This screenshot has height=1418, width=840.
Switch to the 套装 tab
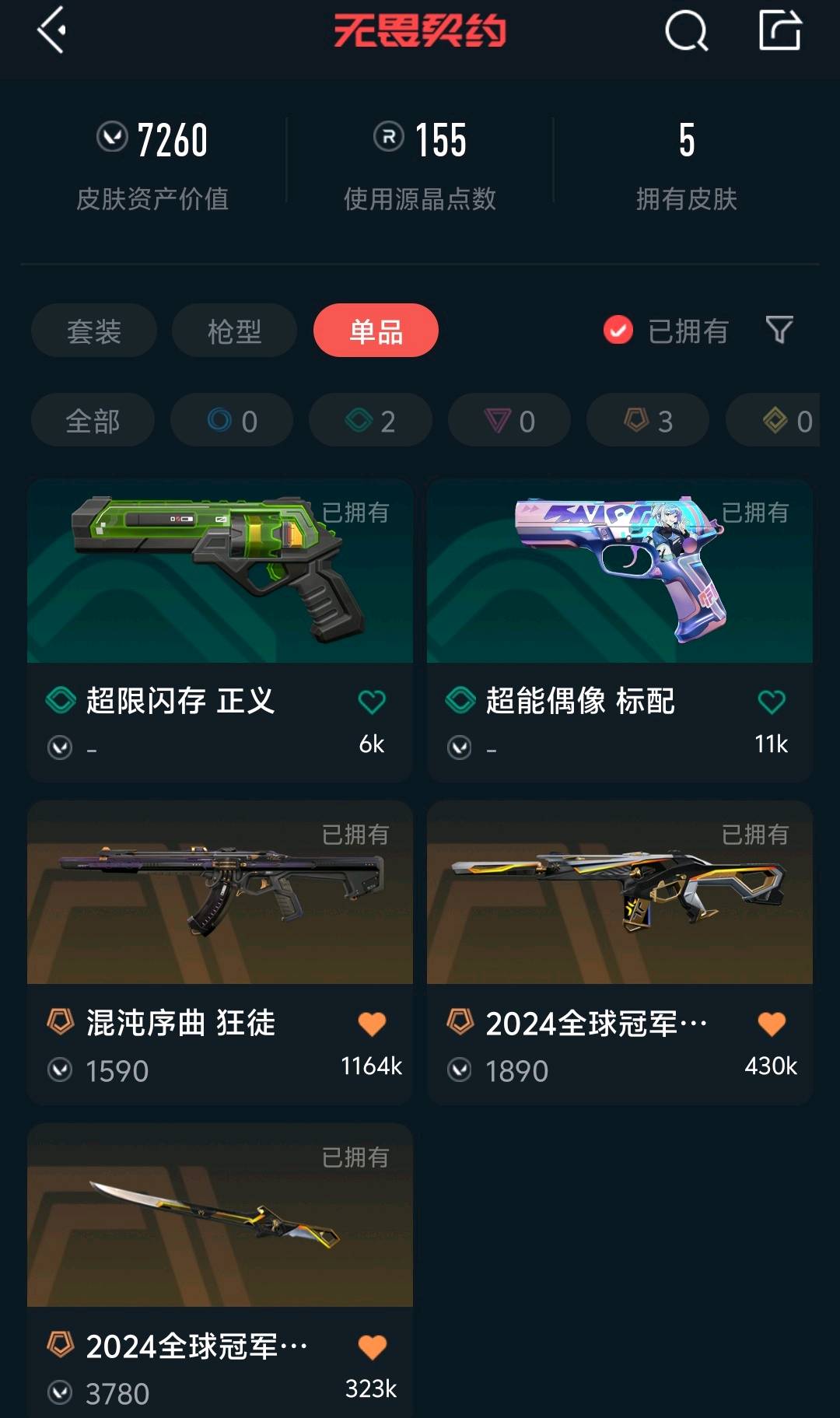(94, 331)
